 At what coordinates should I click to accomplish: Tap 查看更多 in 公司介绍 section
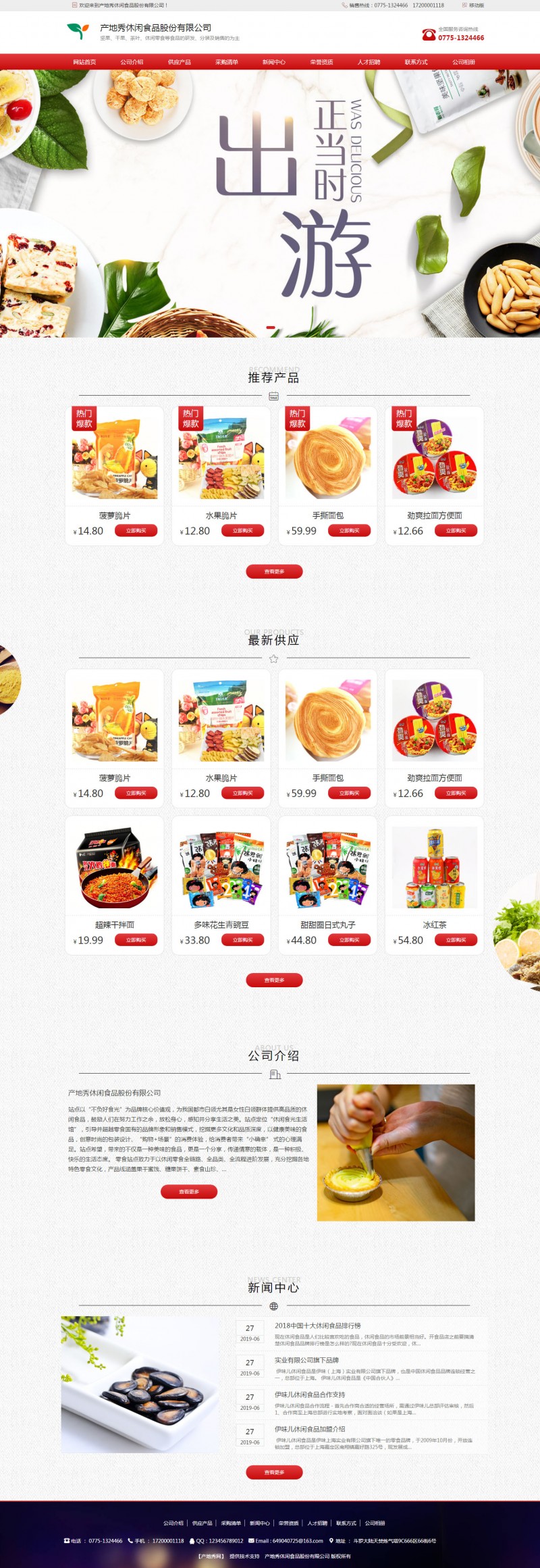tap(189, 1192)
